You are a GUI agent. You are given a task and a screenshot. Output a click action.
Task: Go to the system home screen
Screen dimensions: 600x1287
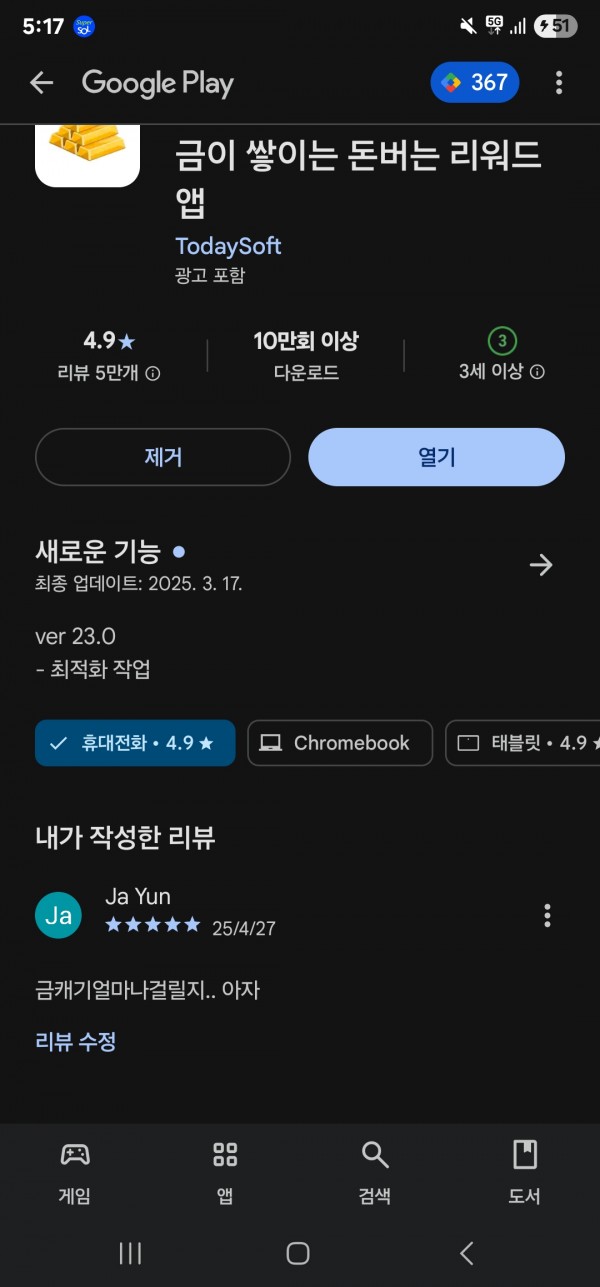(x=298, y=1253)
